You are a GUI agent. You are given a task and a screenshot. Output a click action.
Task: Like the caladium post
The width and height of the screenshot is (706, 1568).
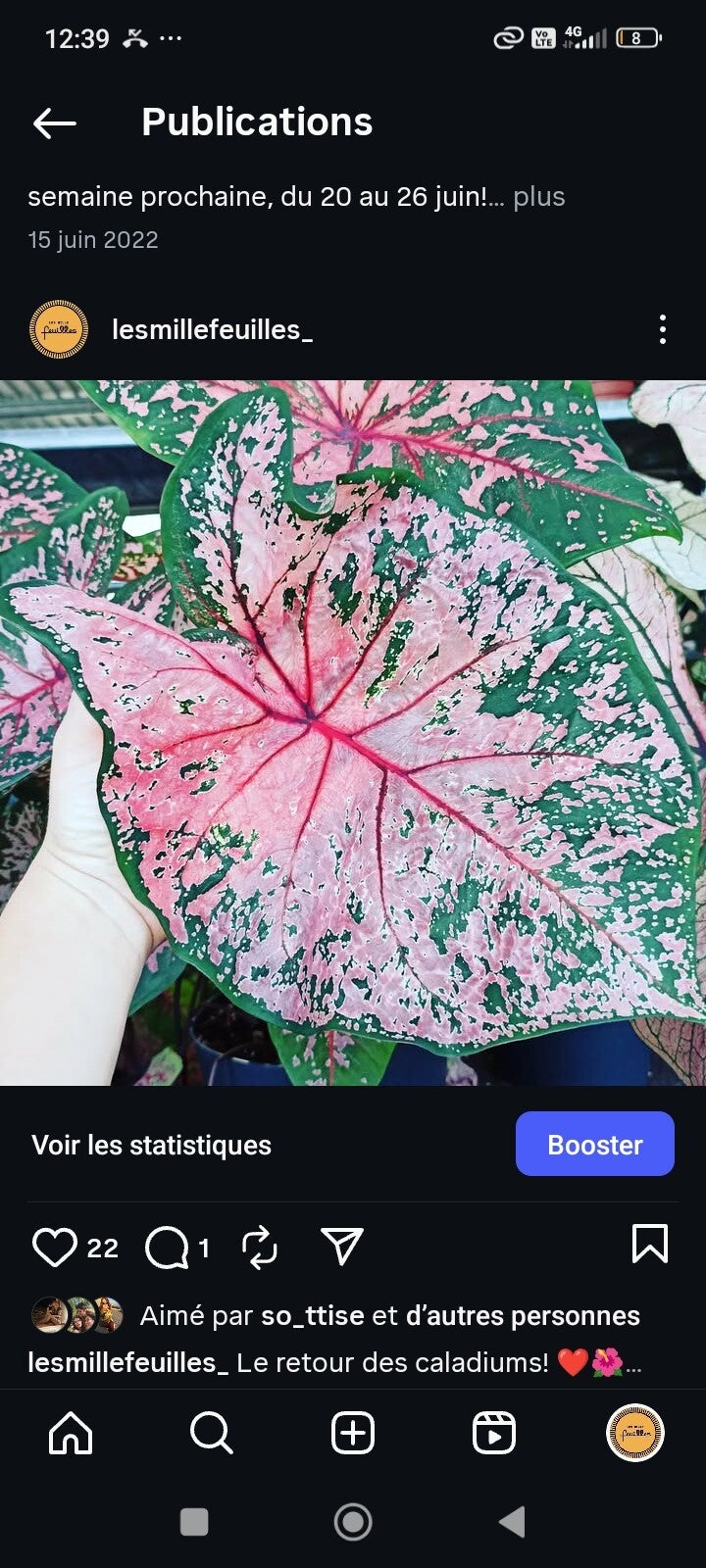(x=55, y=1248)
